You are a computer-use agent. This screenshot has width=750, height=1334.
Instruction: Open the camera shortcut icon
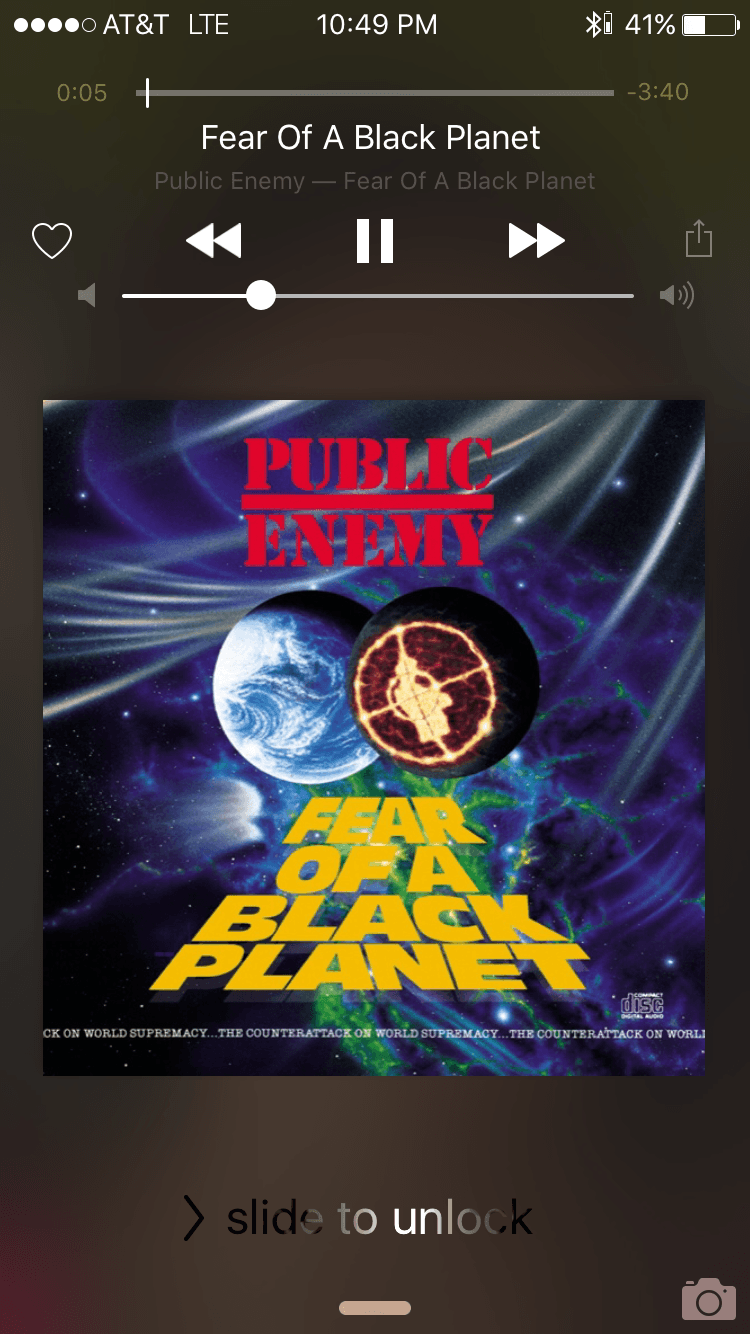tap(708, 1298)
